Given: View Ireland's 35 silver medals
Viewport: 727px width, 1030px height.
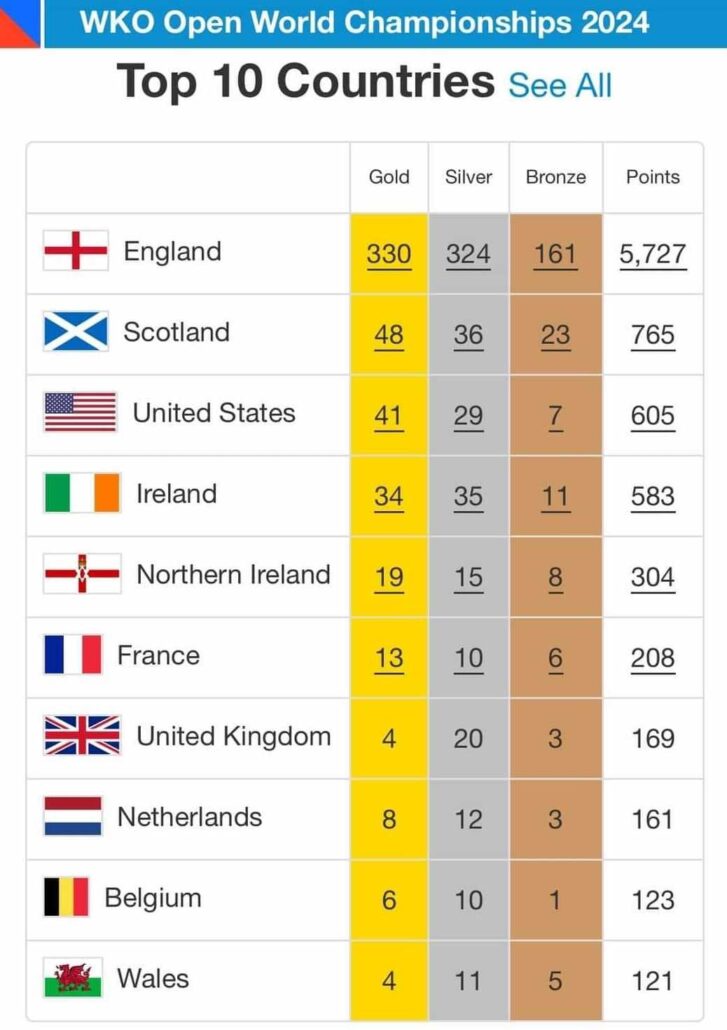Looking at the screenshot, I should coord(468,497).
